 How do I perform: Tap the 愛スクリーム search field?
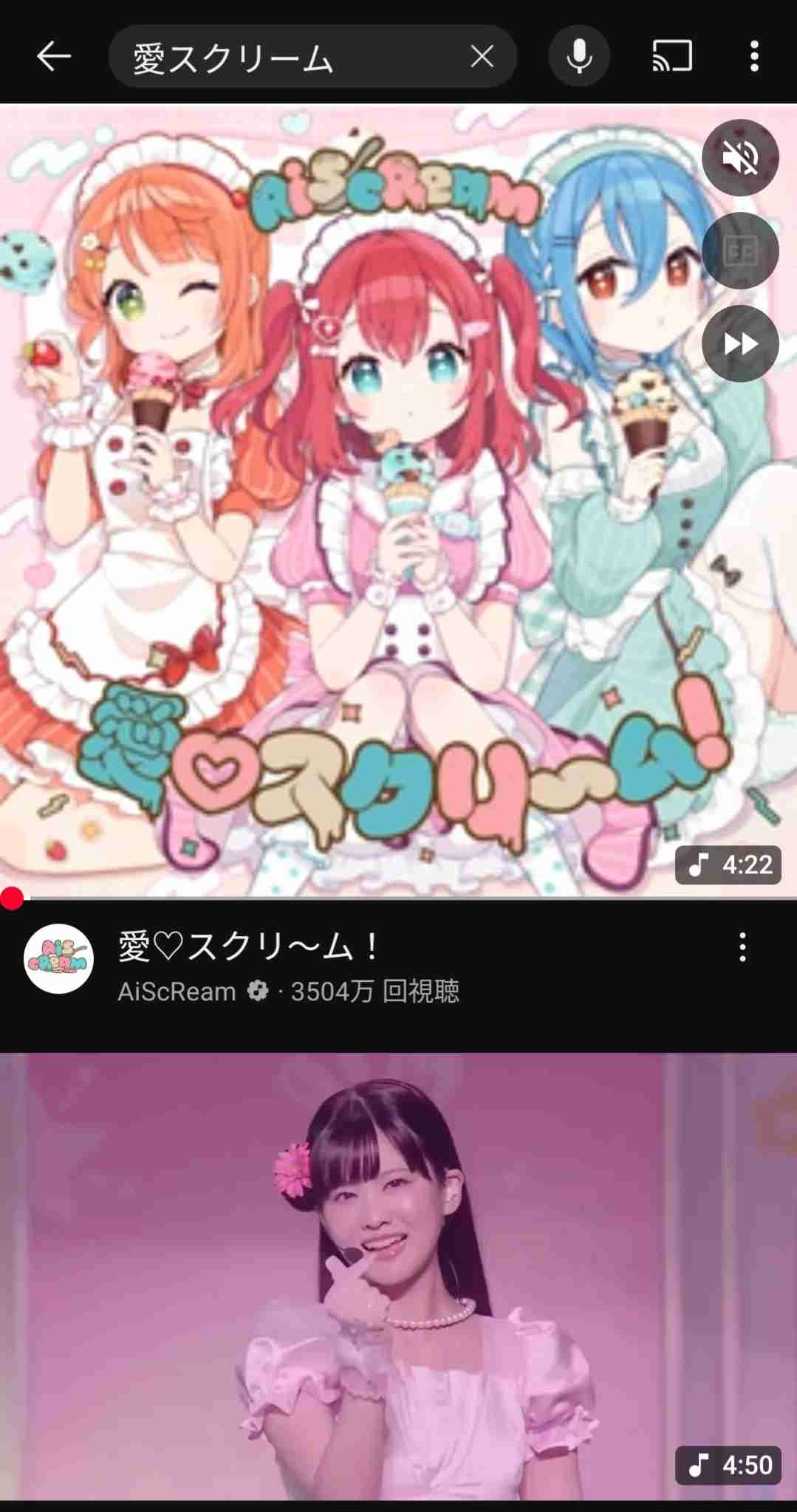(x=288, y=57)
